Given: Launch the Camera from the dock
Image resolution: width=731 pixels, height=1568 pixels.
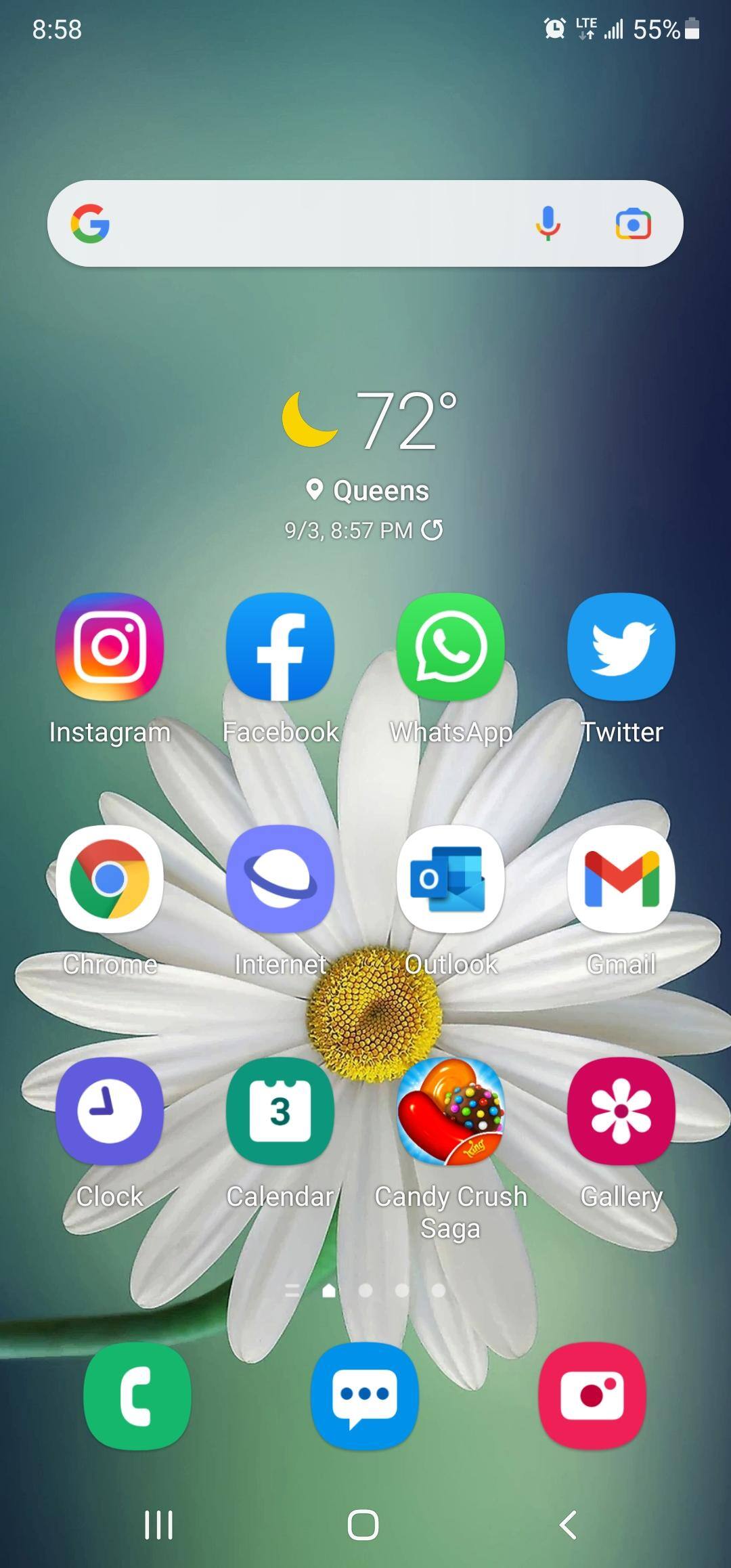Looking at the screenshot, I should (x=592, y=1396).
